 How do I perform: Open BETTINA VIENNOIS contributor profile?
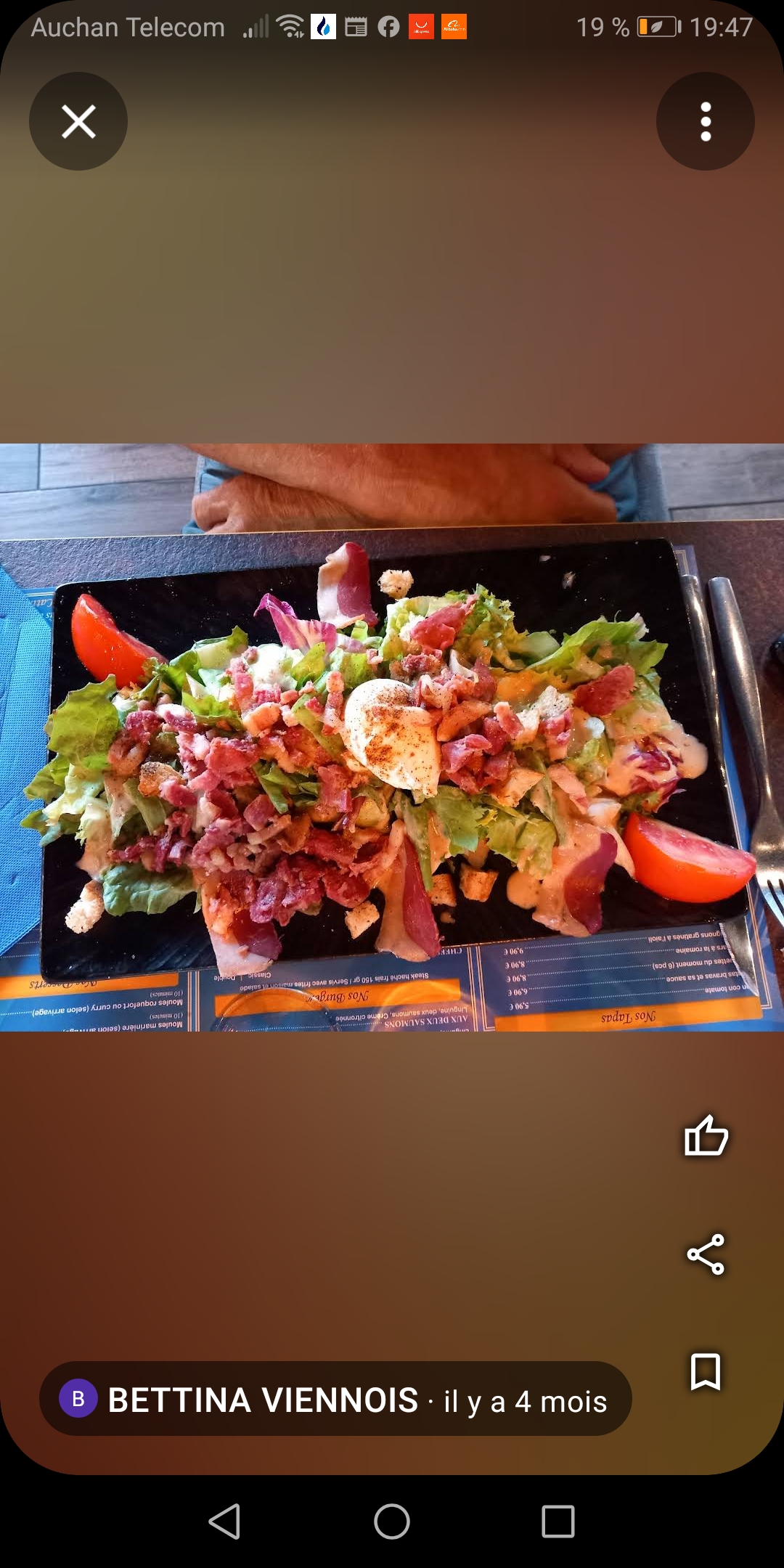(x=263, y=1400)
